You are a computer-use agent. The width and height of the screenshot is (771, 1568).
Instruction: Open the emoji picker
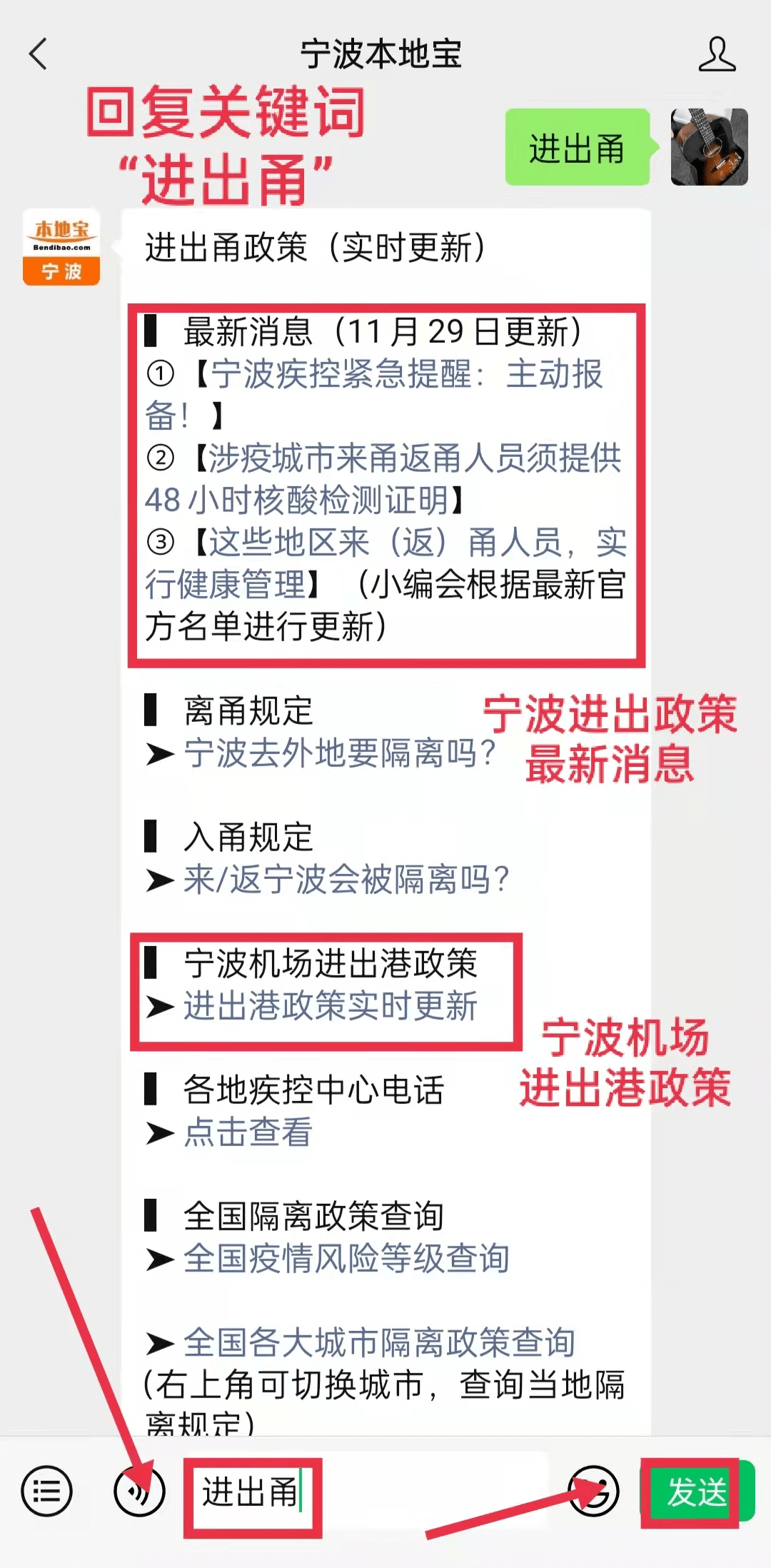[x=593, y=1491]
